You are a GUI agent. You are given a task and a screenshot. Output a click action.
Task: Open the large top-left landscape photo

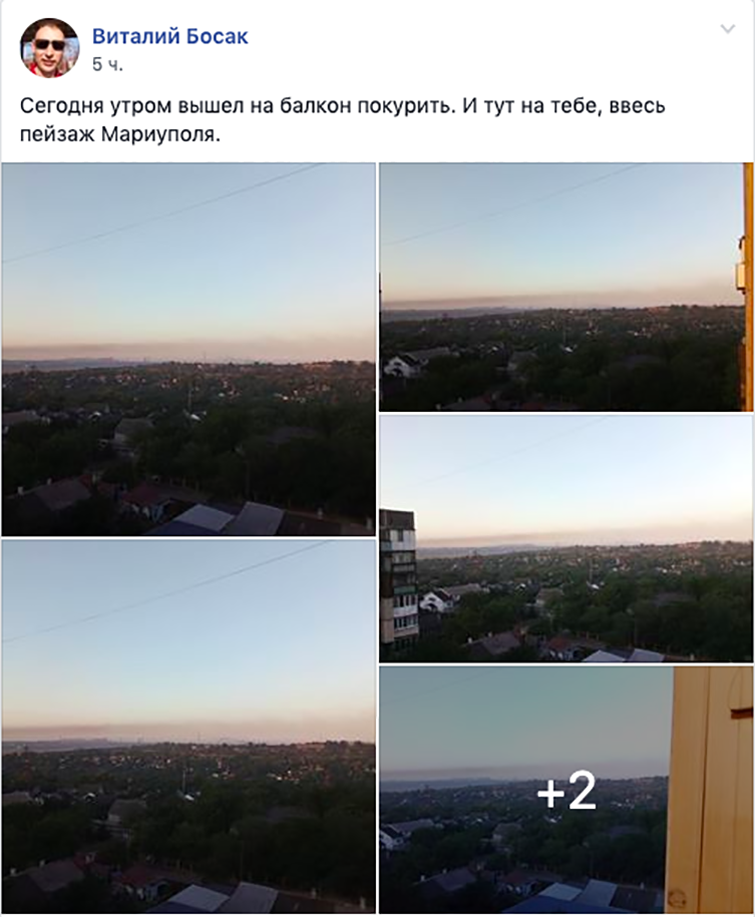tap(188, 350)
